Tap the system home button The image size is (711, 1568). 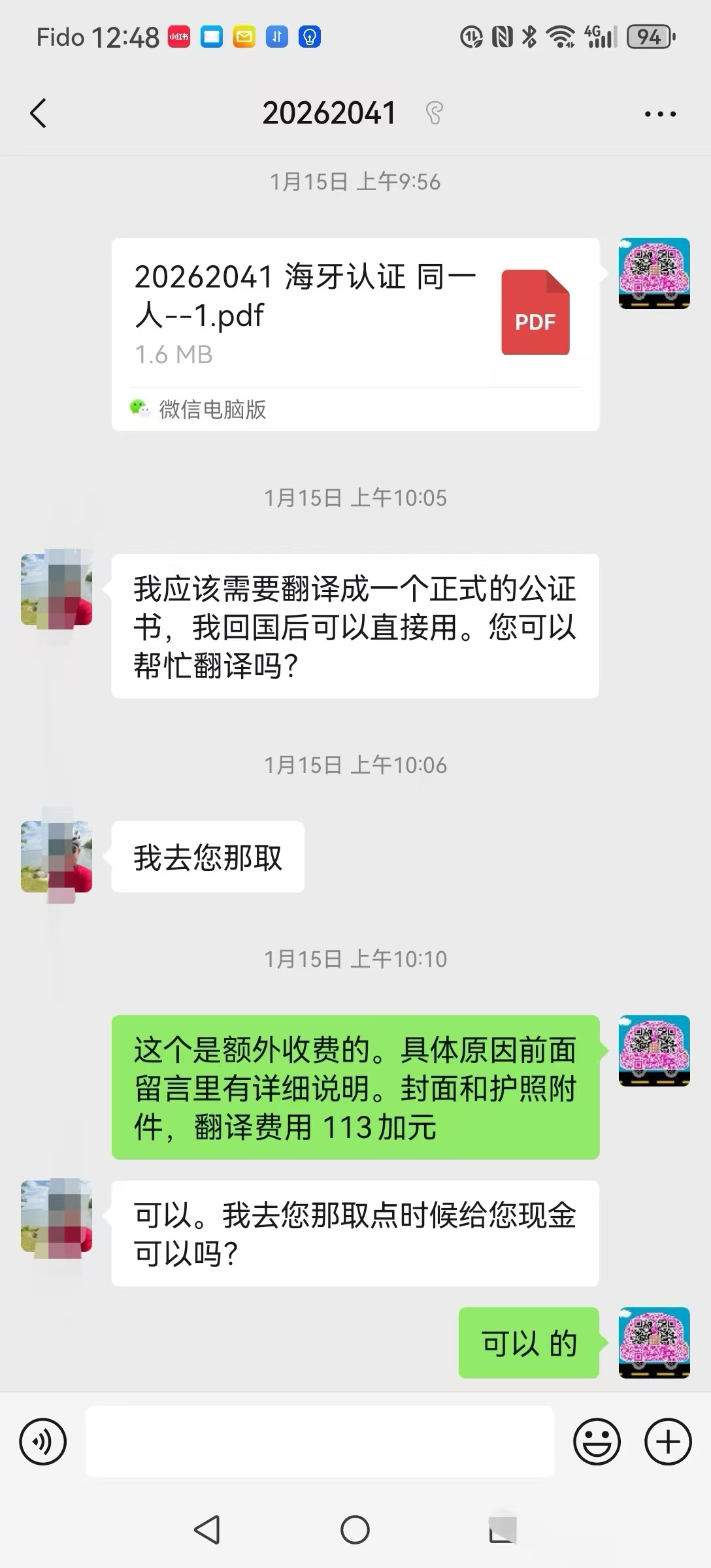pos(355,1529)
